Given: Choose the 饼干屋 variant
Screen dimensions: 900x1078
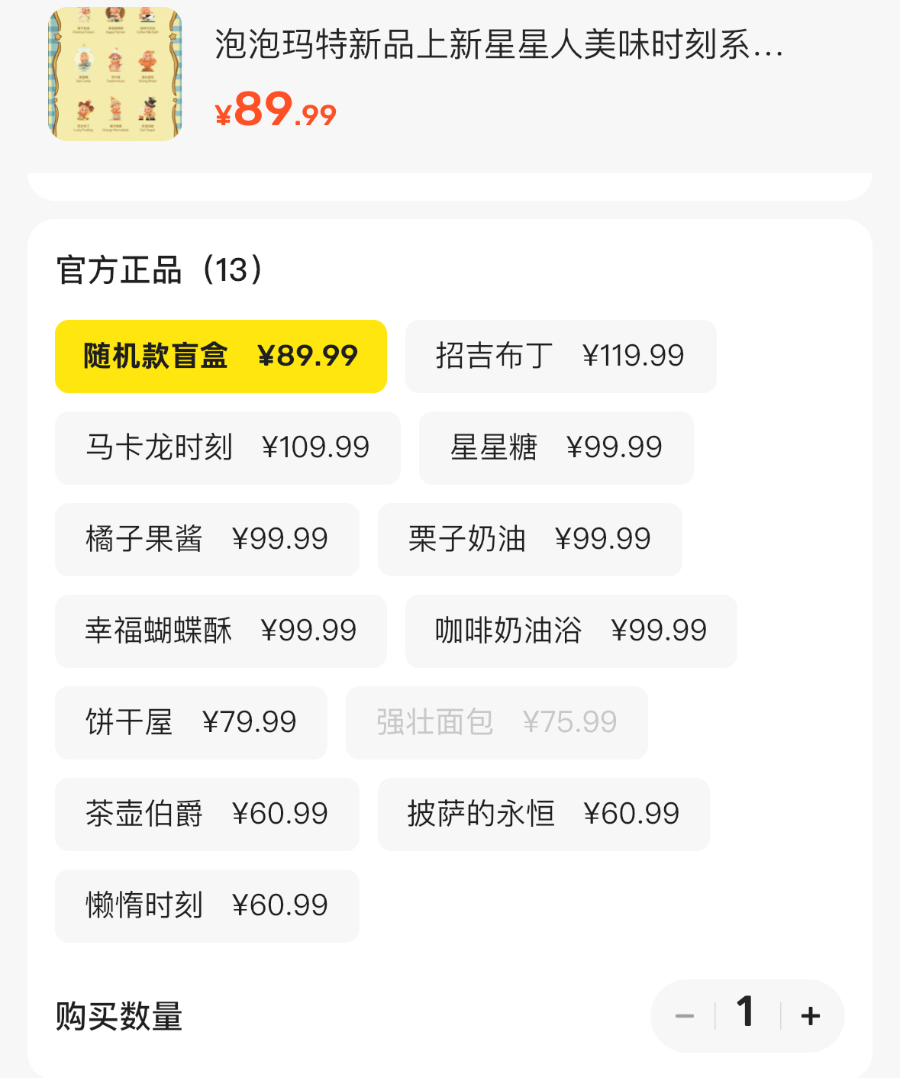Looking at the screenshot, I should click(190, 722).
